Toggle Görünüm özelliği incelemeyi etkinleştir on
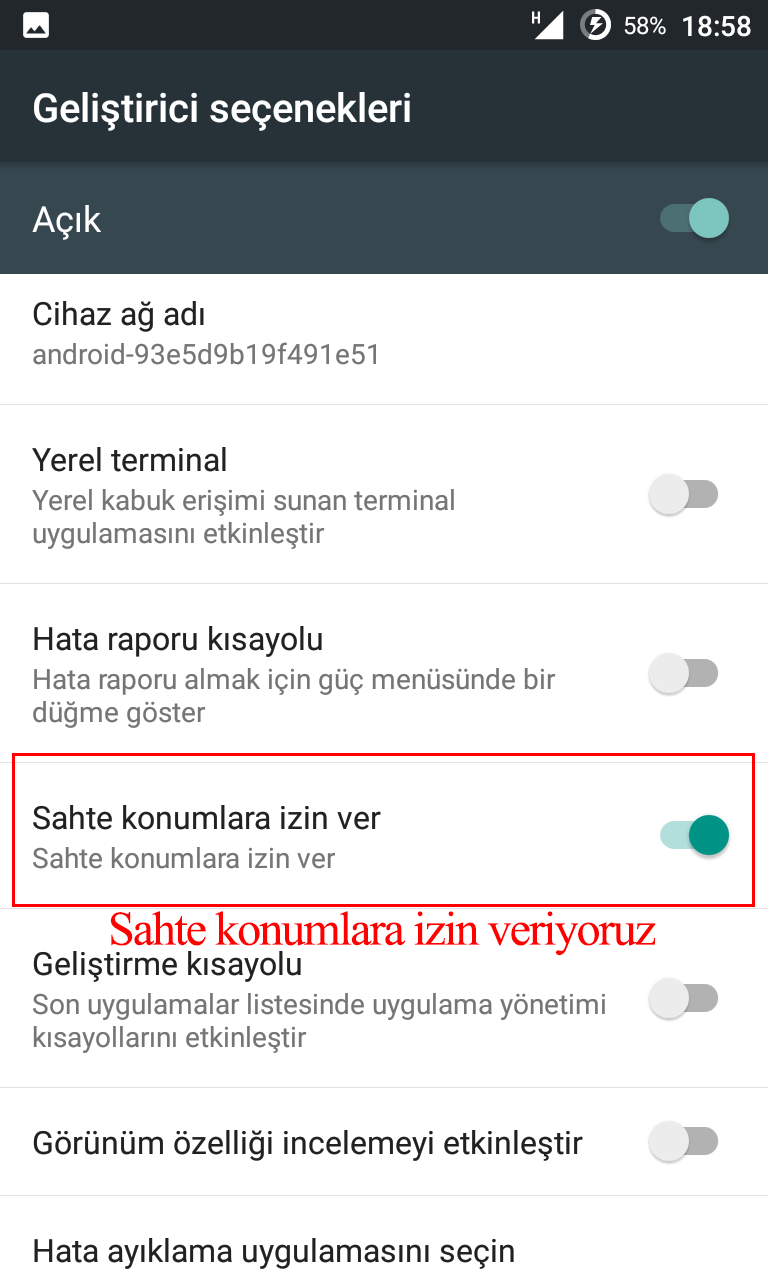This screenshot has height=1280, width=768. (x=685, y=1141)
